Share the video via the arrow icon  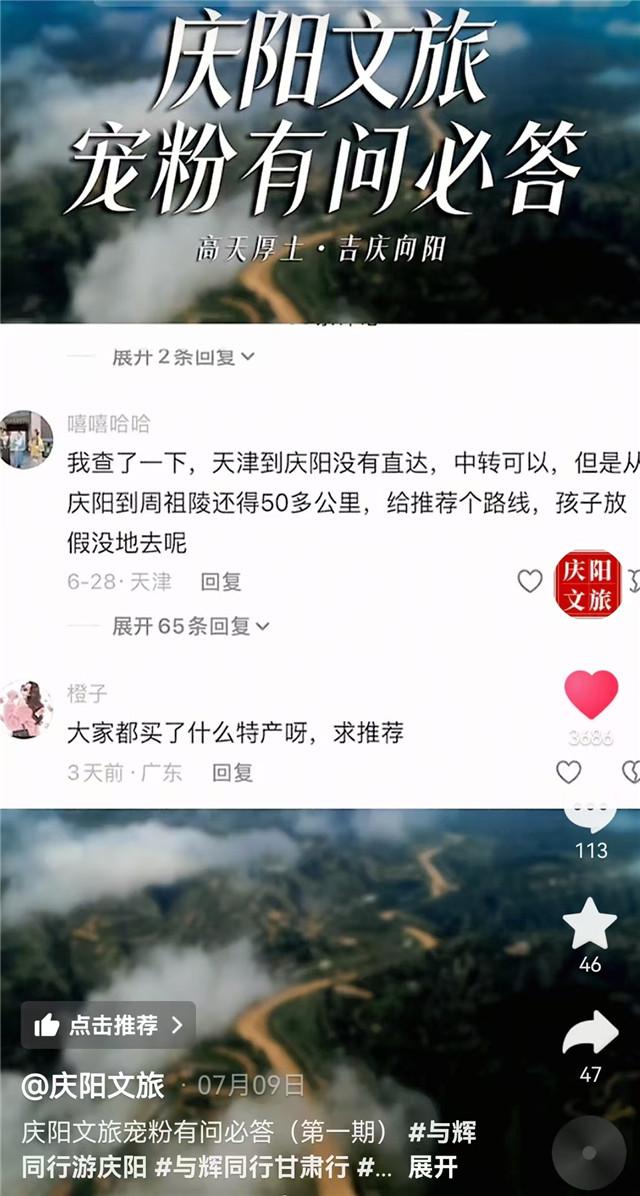pos(590,1035)
